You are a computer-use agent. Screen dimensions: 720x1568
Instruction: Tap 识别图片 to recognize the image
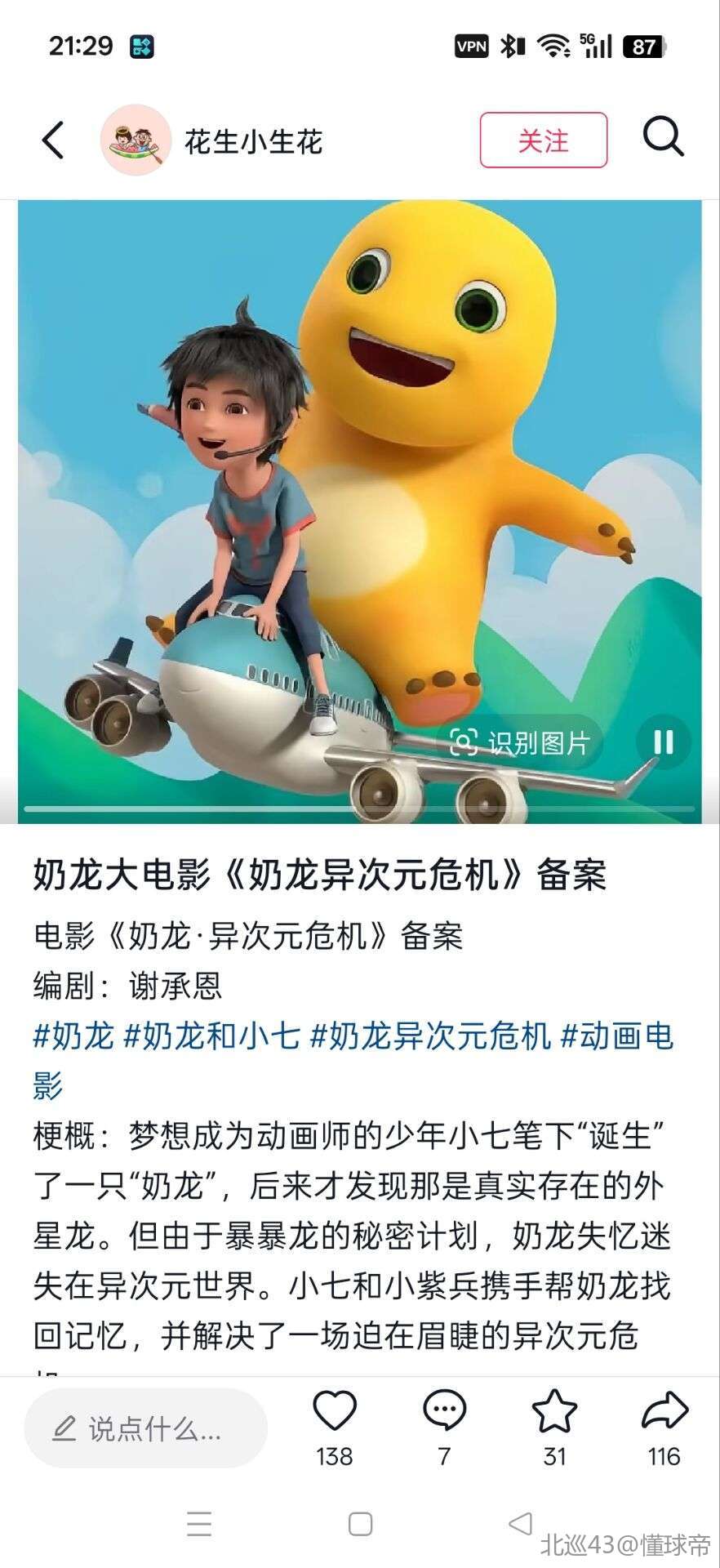click(x=522, y=742)
